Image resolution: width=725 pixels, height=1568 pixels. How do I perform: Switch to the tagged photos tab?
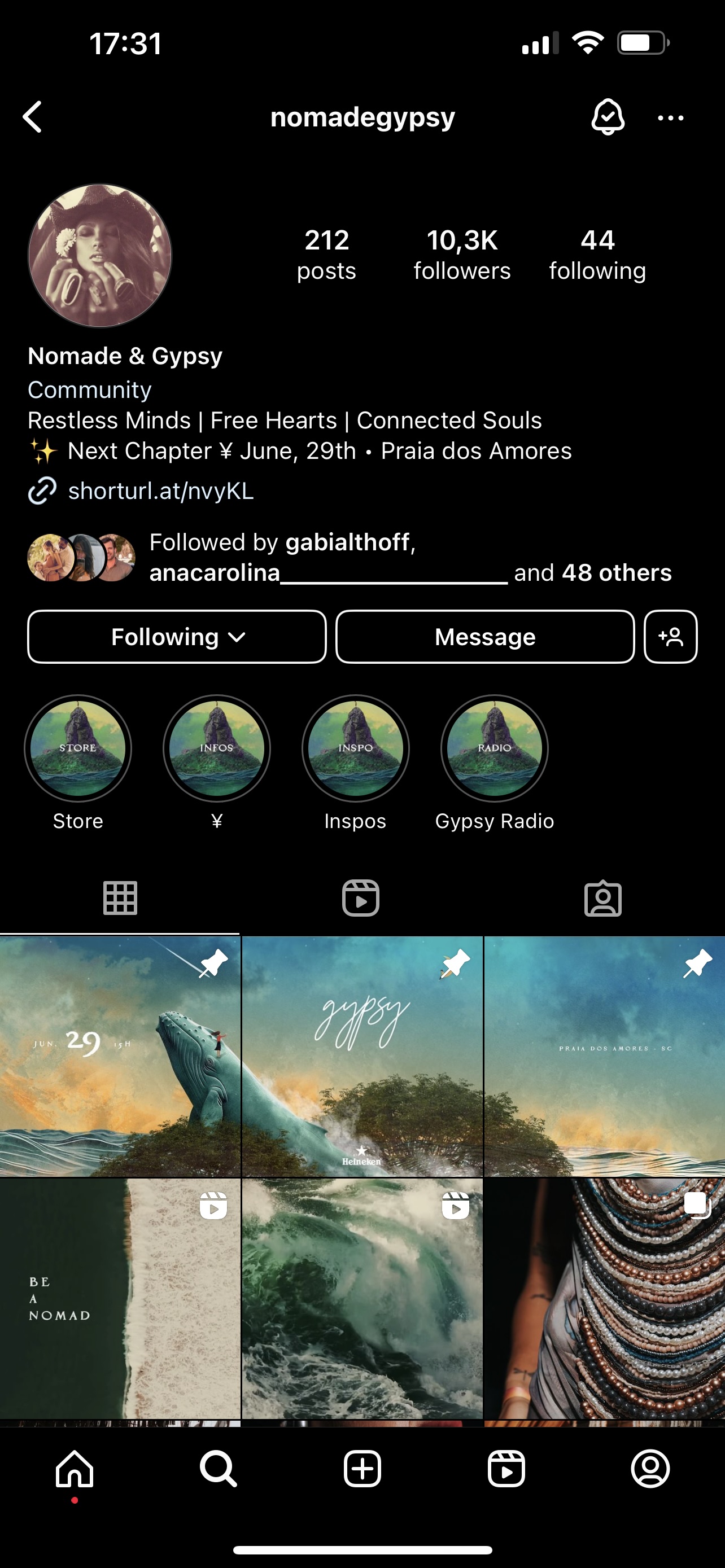602,898
